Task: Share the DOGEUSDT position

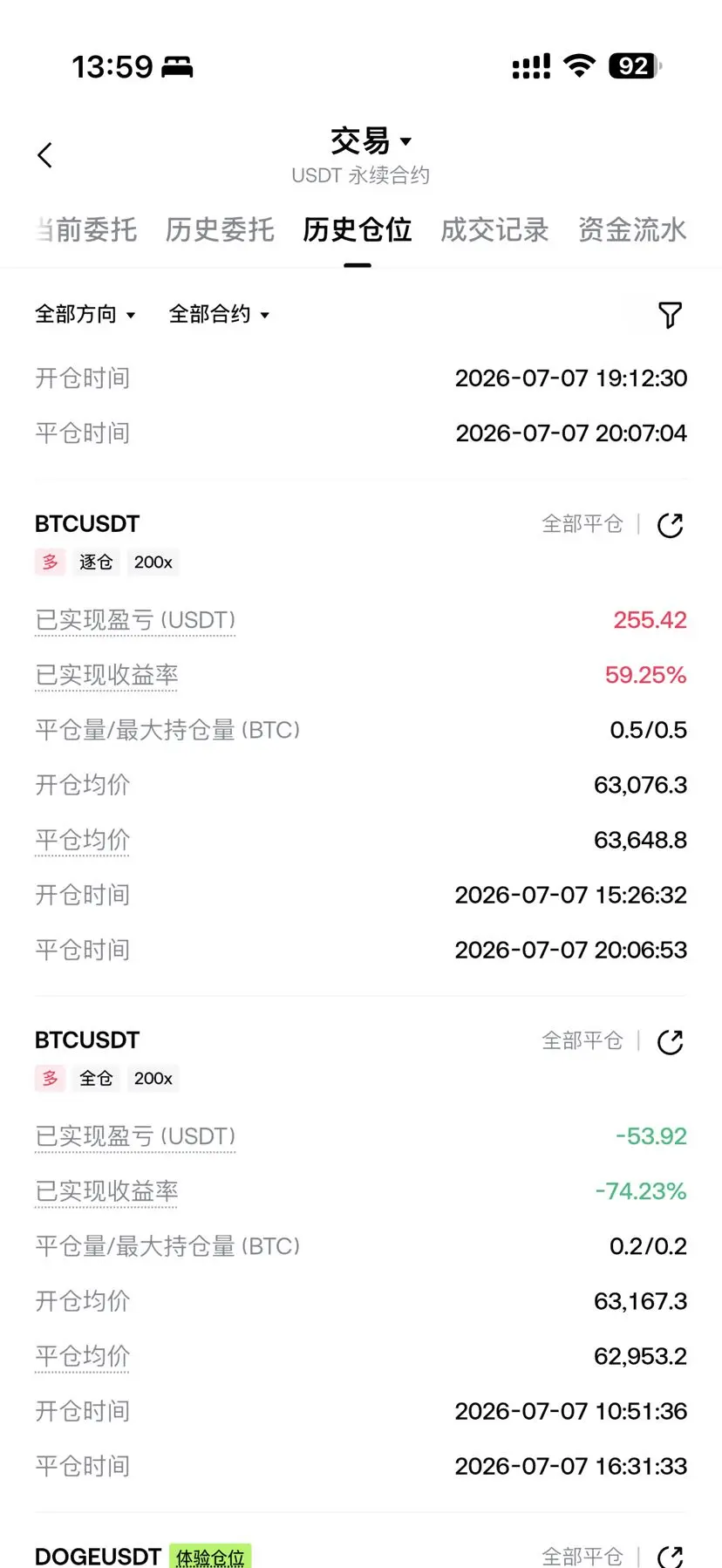Action: pos(670,1556)
